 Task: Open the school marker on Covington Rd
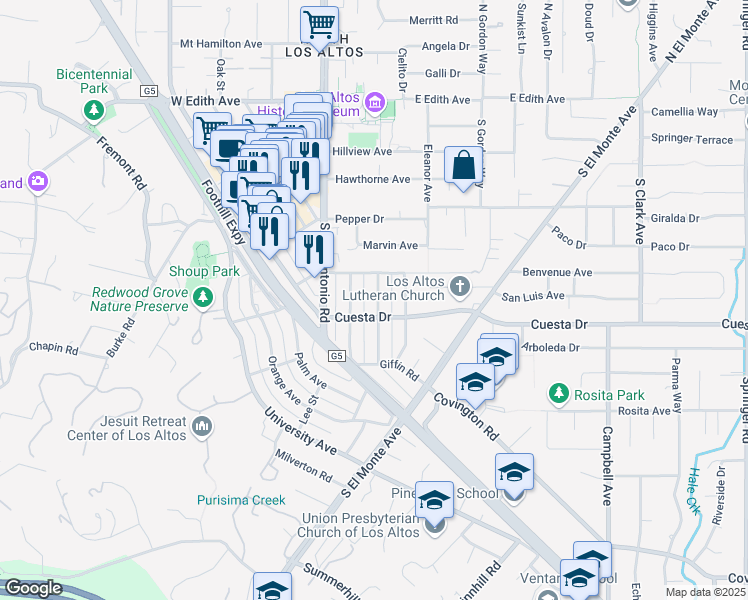(x=475, y=381)
